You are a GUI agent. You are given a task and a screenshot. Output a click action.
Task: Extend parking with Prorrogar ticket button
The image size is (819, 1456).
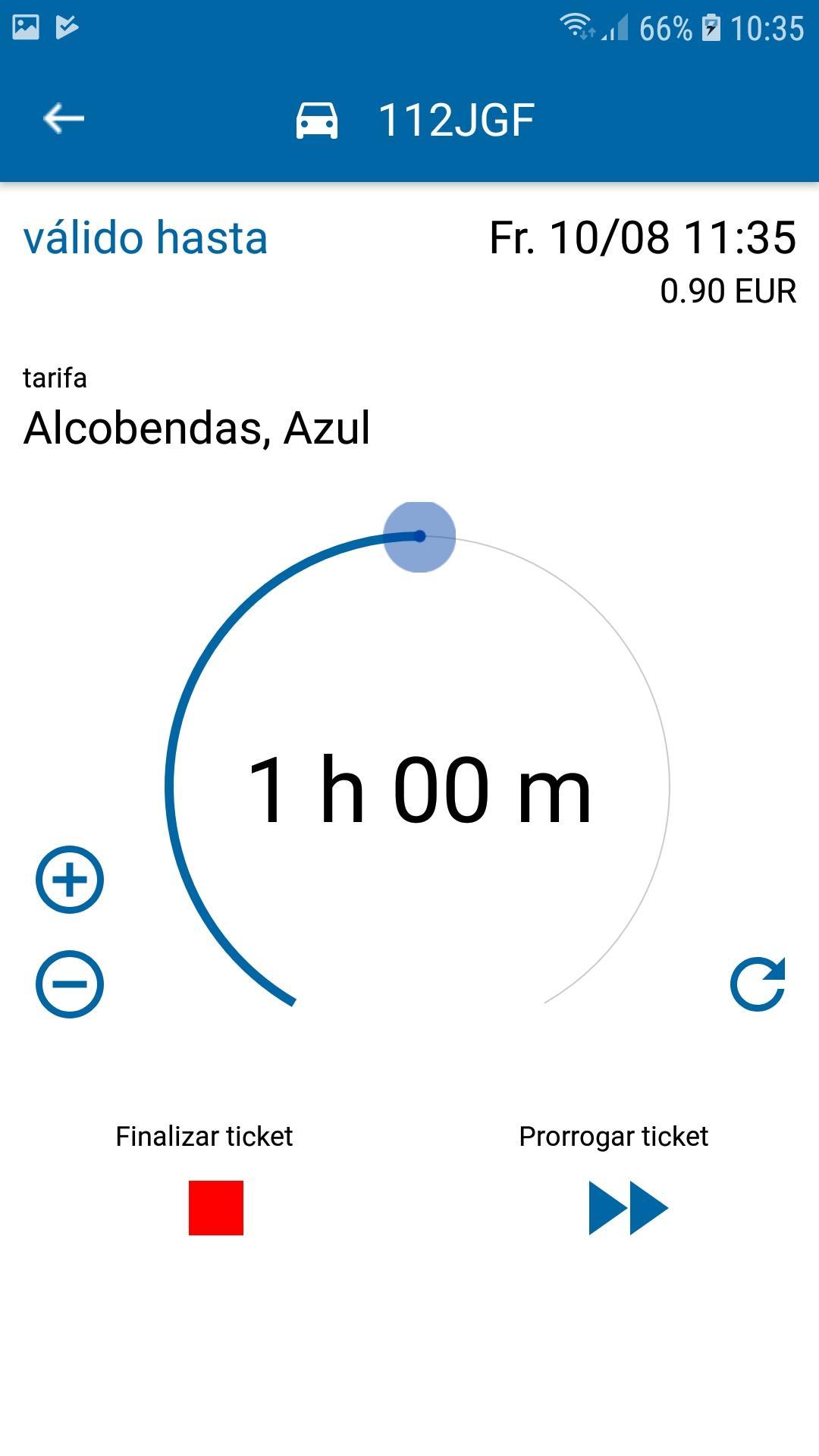(x=628, y=1208)
